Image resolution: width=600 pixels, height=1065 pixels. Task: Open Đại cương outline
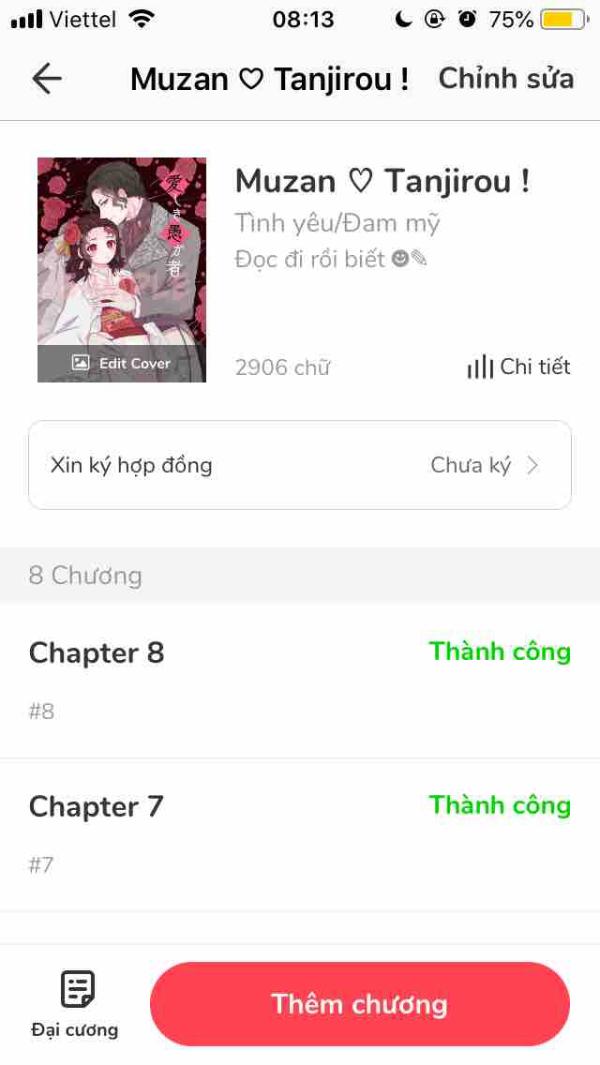point(75,1003)
